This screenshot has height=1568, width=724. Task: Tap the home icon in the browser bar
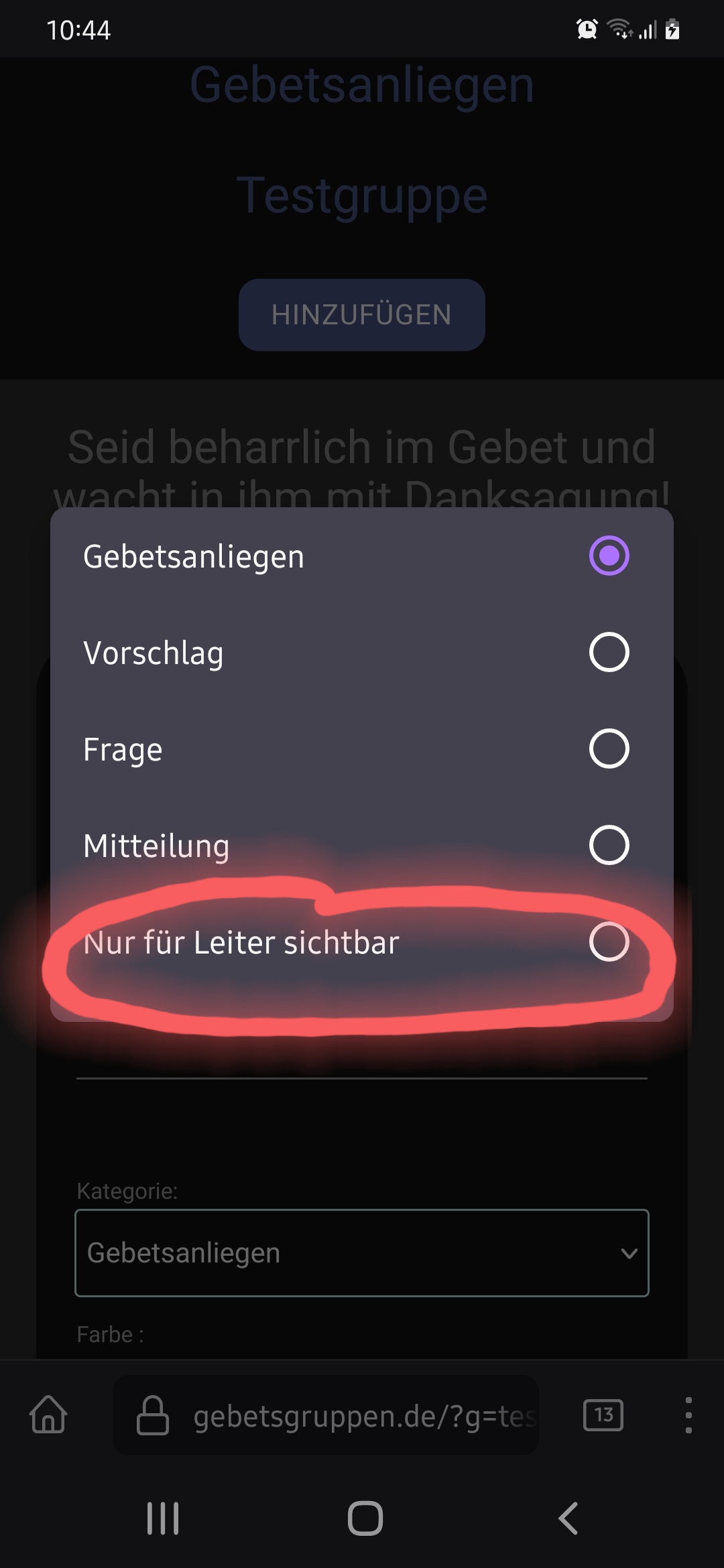pos(48,1415)
